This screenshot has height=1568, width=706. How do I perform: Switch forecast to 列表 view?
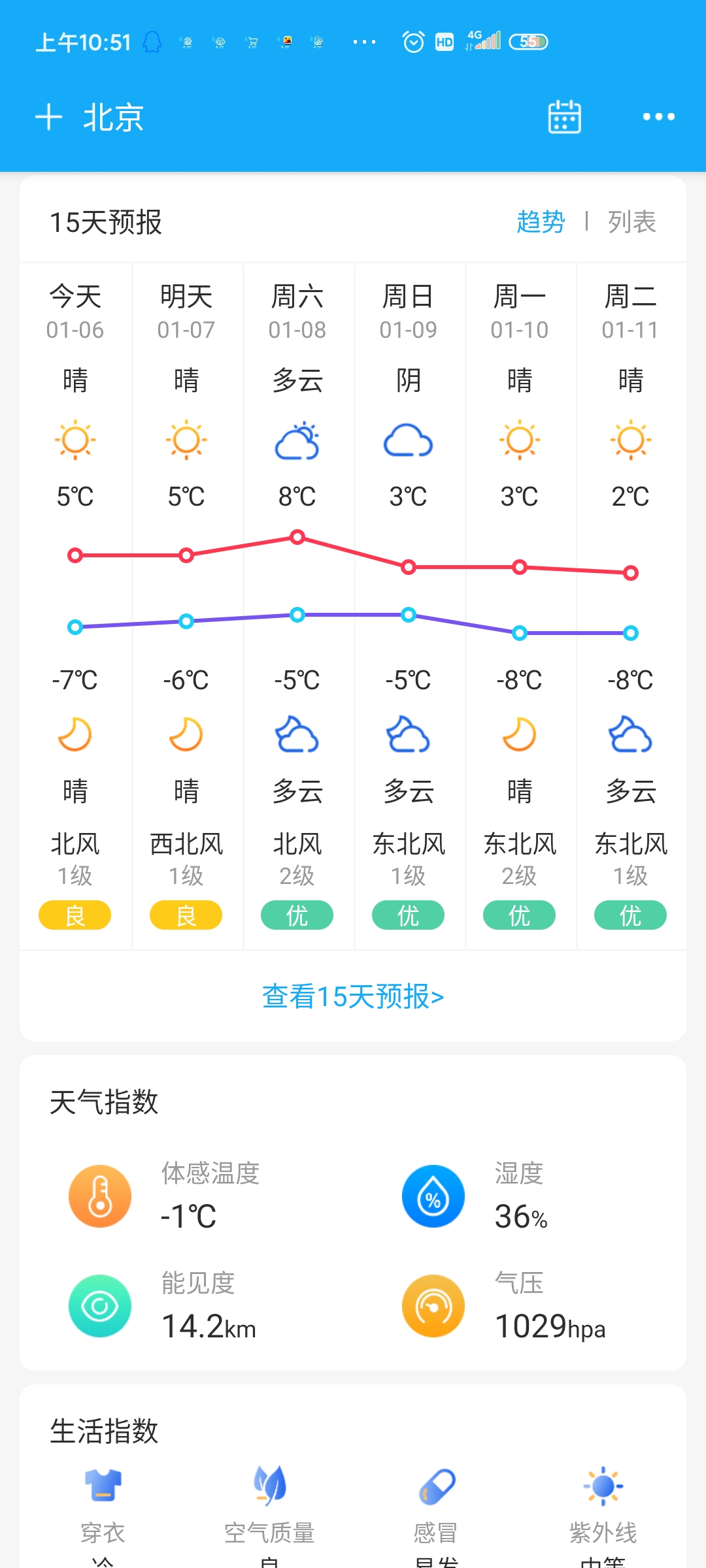click(631, 222)
